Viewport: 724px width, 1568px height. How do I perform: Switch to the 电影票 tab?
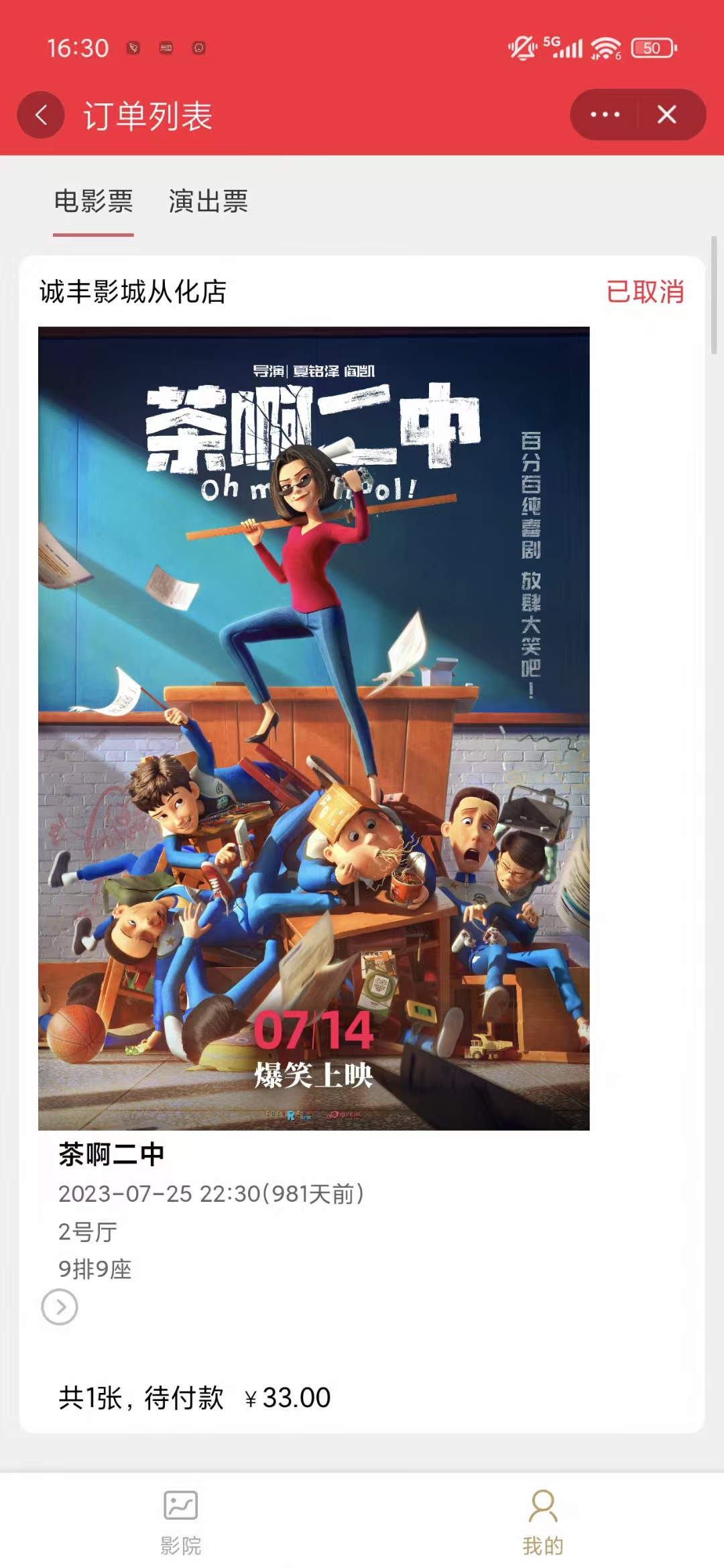pyautogui.click(x=93, y=201)
